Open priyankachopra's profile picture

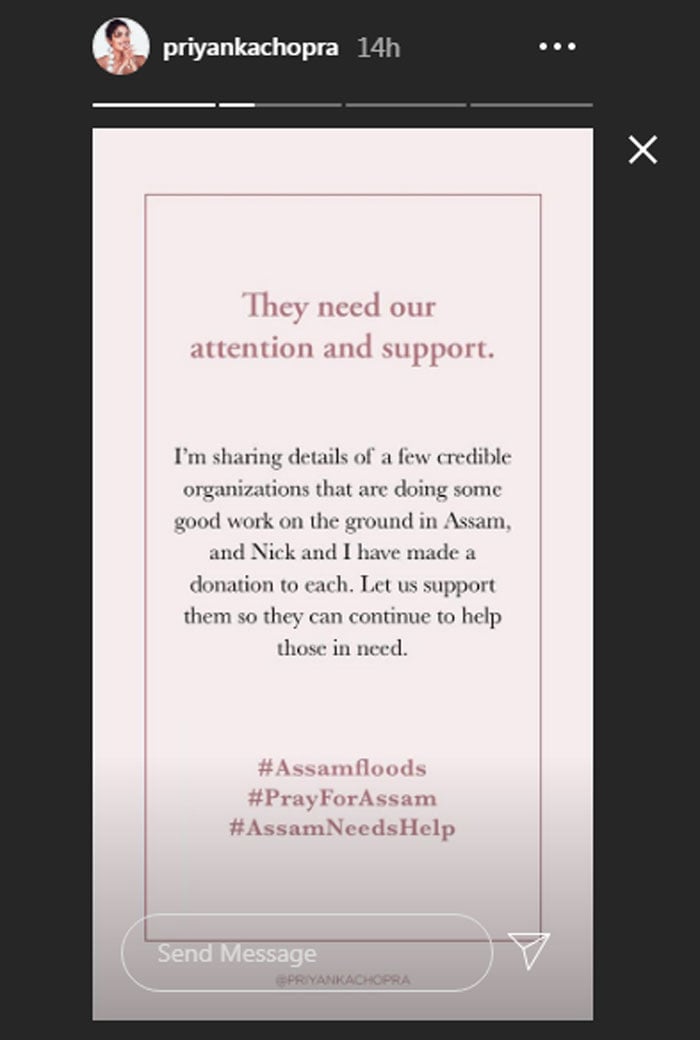pyautogui.click(x=121, y=46)
